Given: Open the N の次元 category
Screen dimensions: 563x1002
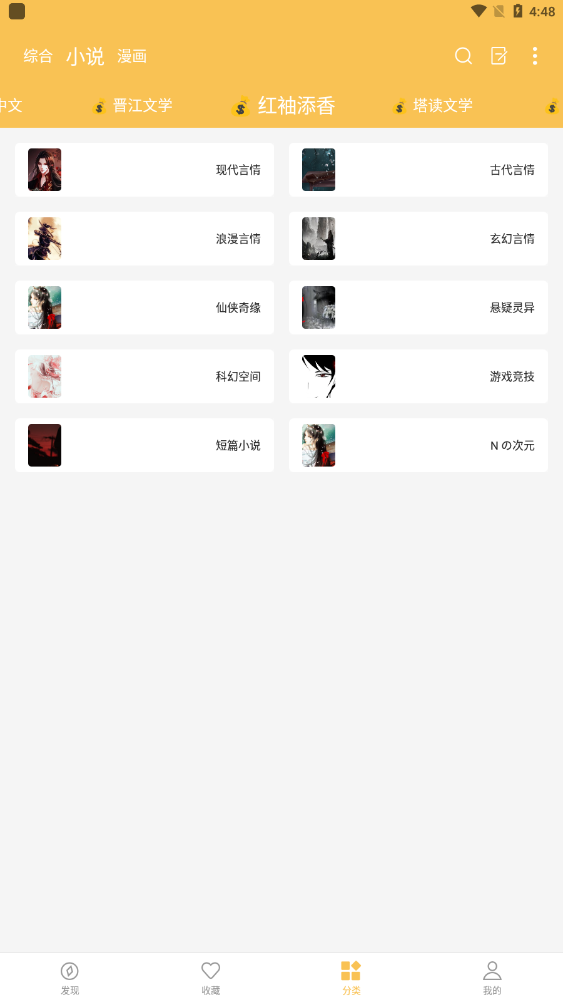Looking at the screenshot, I should click(x=419, y=445).
